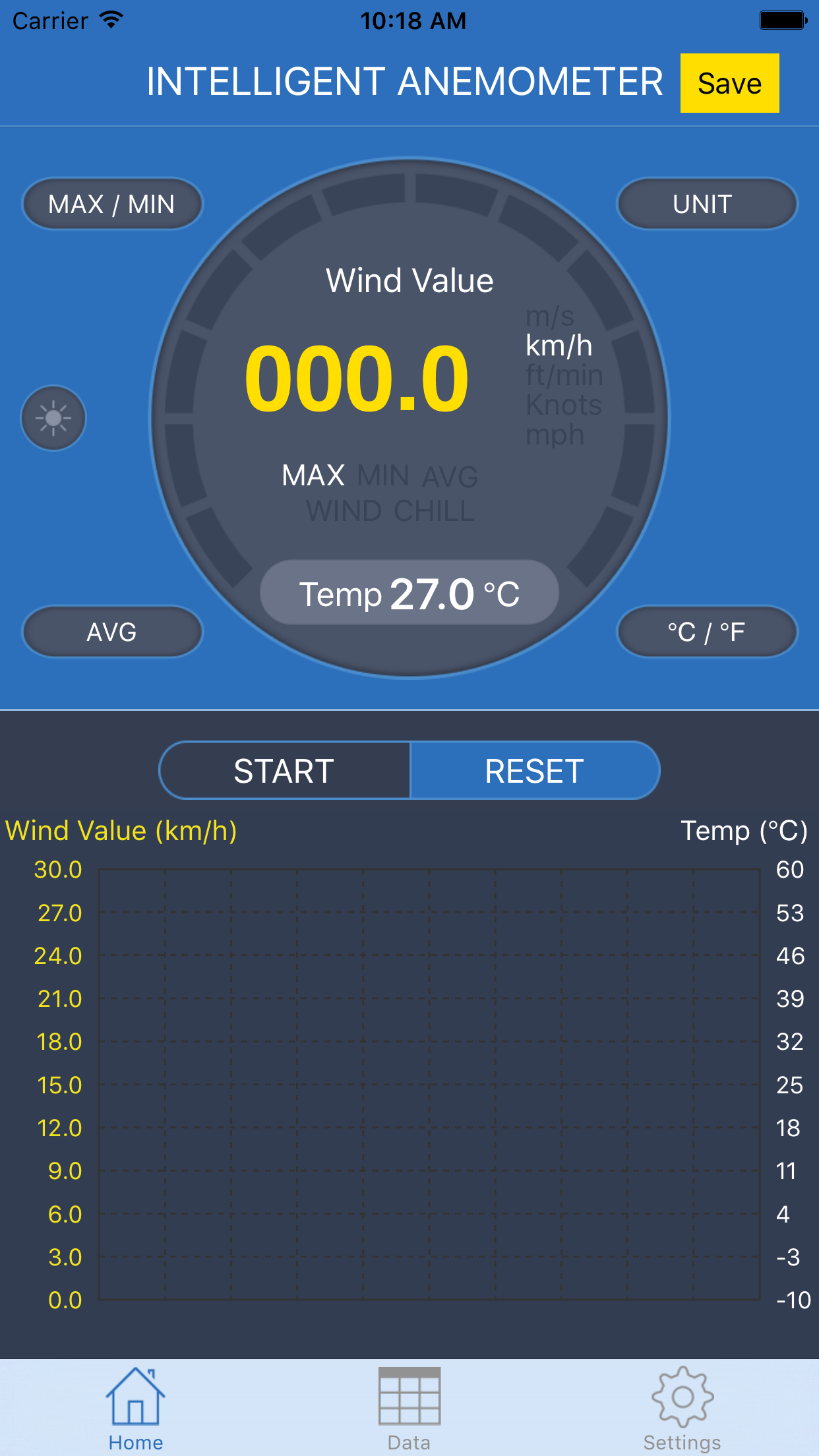This screenshot has height=1456, width=819.
Task: Reset the recorded measurements
Action: 535,771
